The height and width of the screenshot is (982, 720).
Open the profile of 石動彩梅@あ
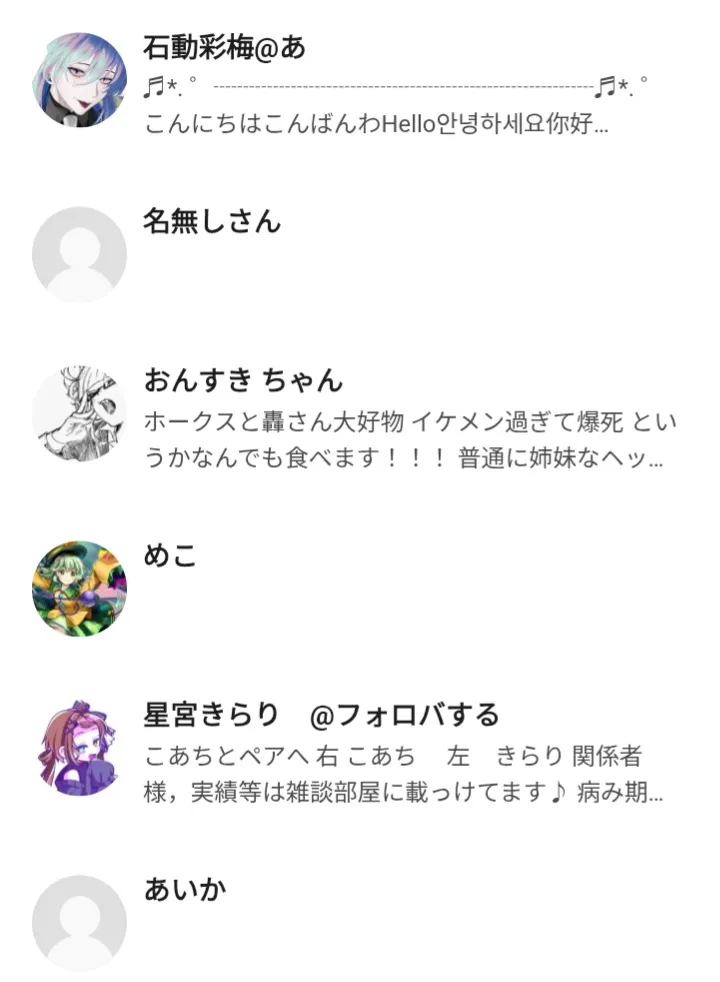click(225, 48)
